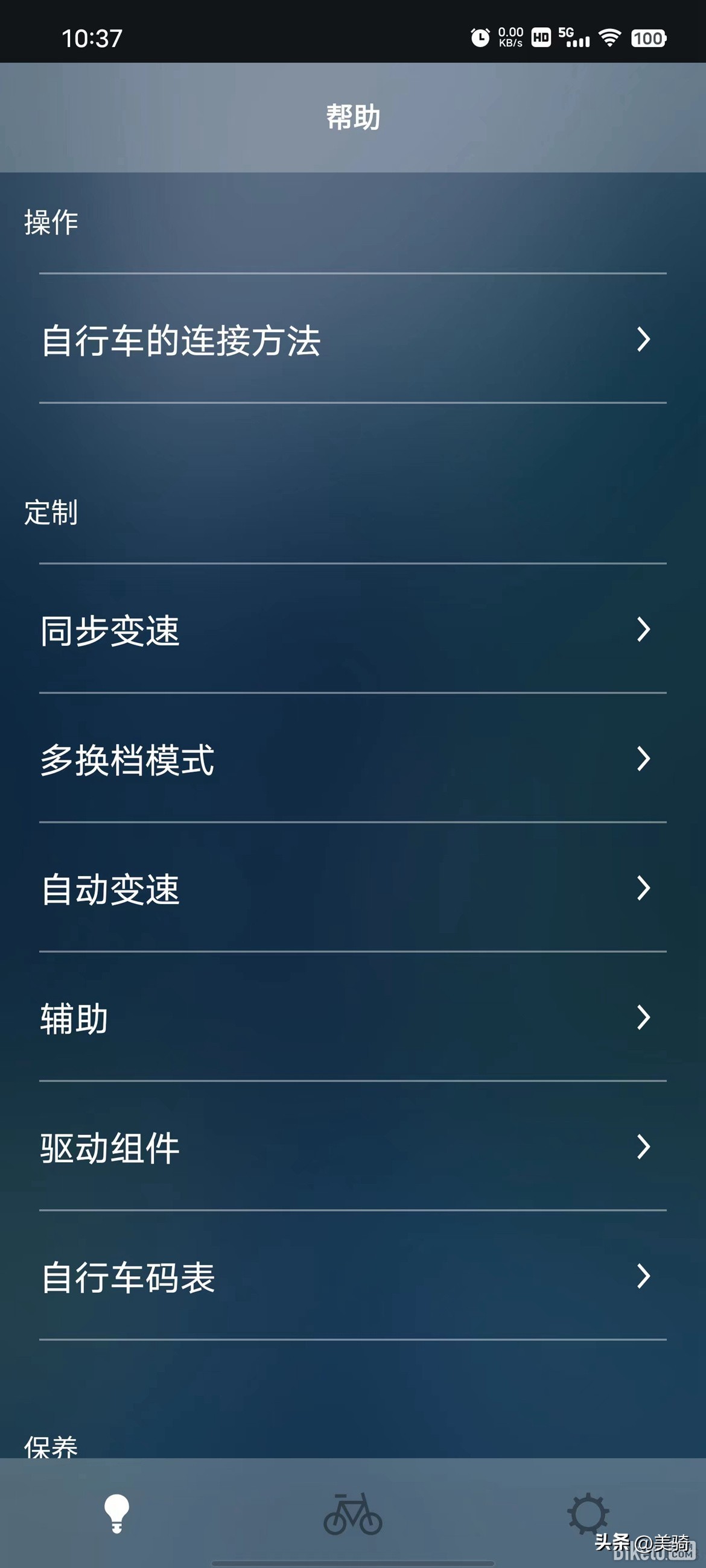706x1568 pixels.
Task: Expand the 多换档模式 chevron
Action: [x=643, y=760]
